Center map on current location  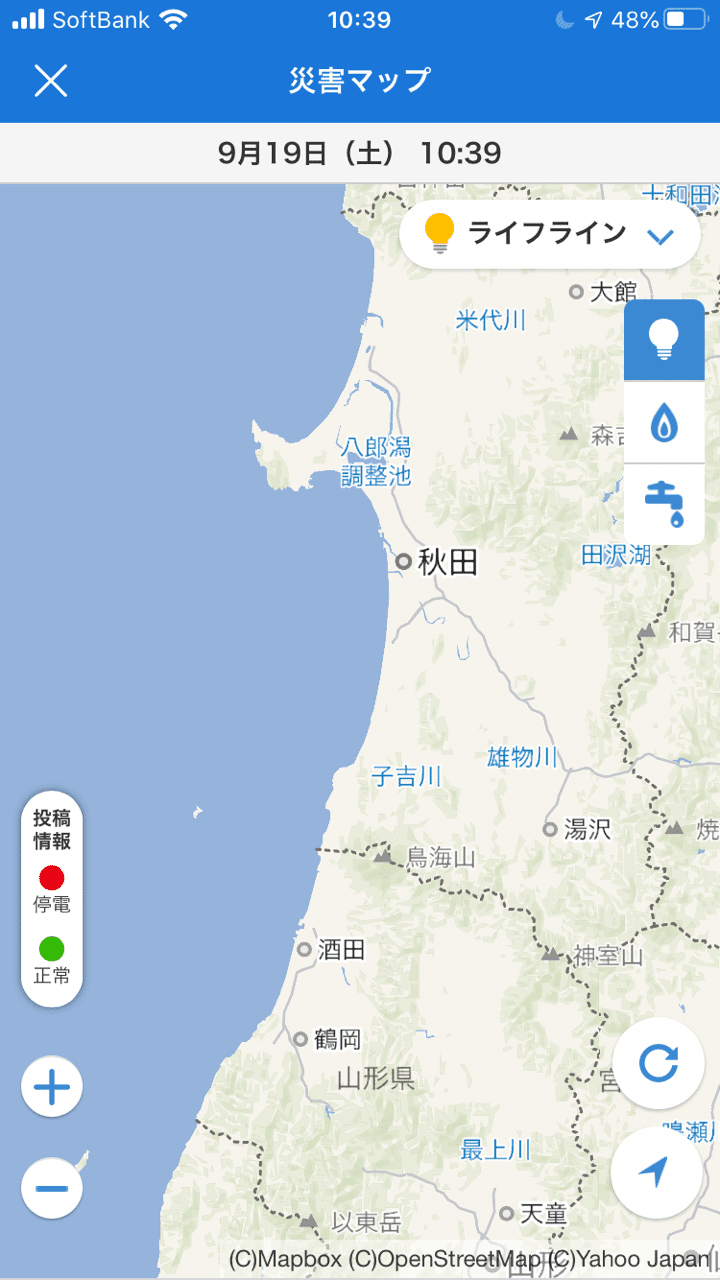coord(657,1173)
